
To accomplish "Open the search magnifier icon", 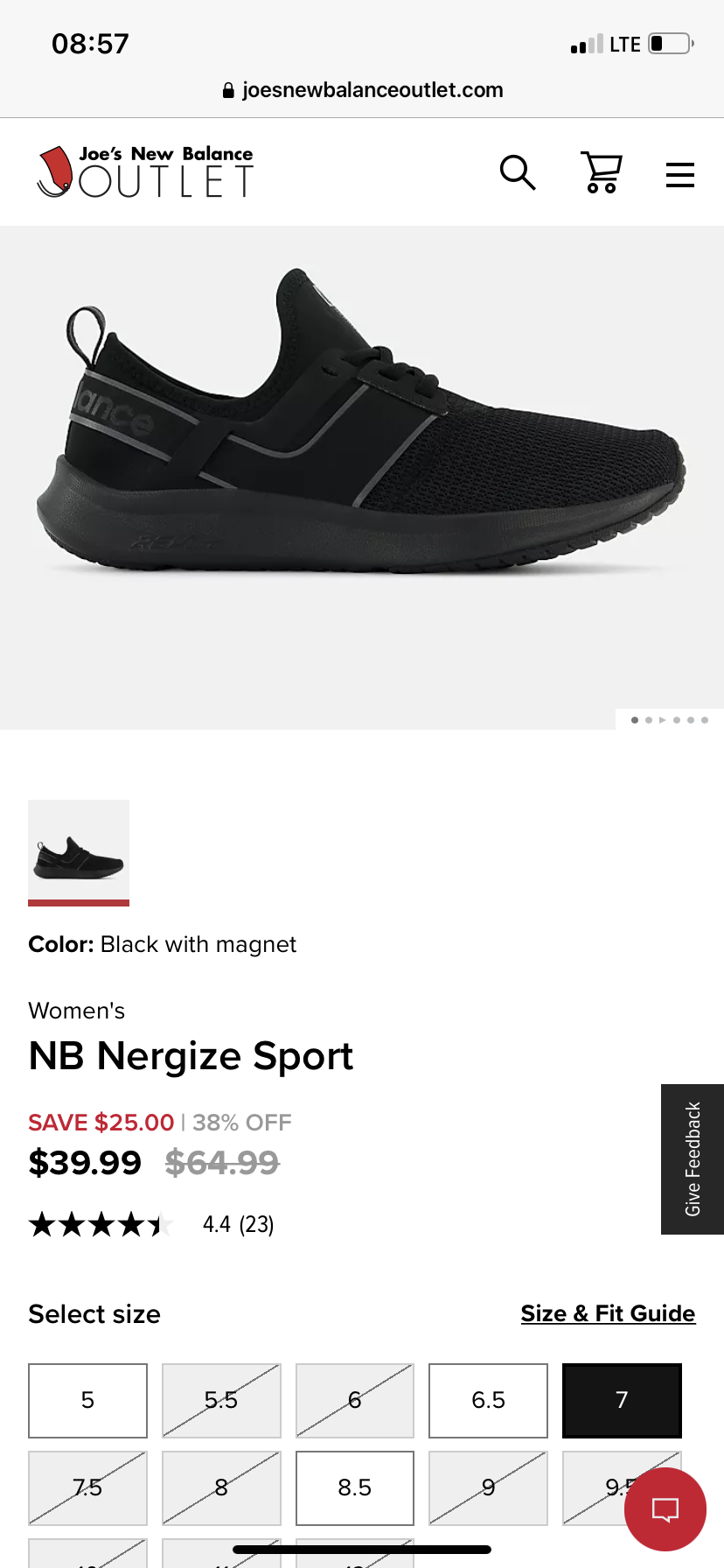I will coord(517,172).
